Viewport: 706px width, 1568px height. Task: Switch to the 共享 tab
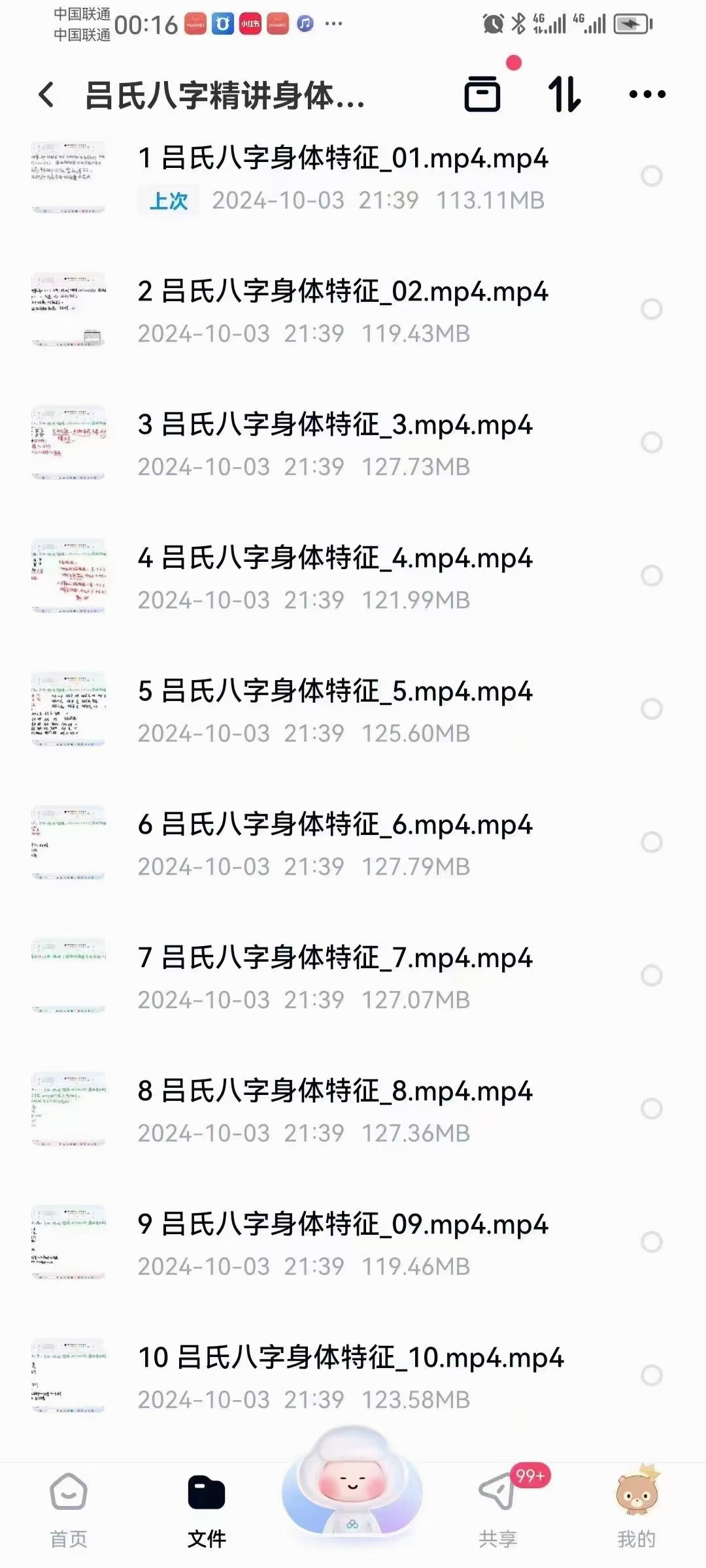(x=498, y=1509)
